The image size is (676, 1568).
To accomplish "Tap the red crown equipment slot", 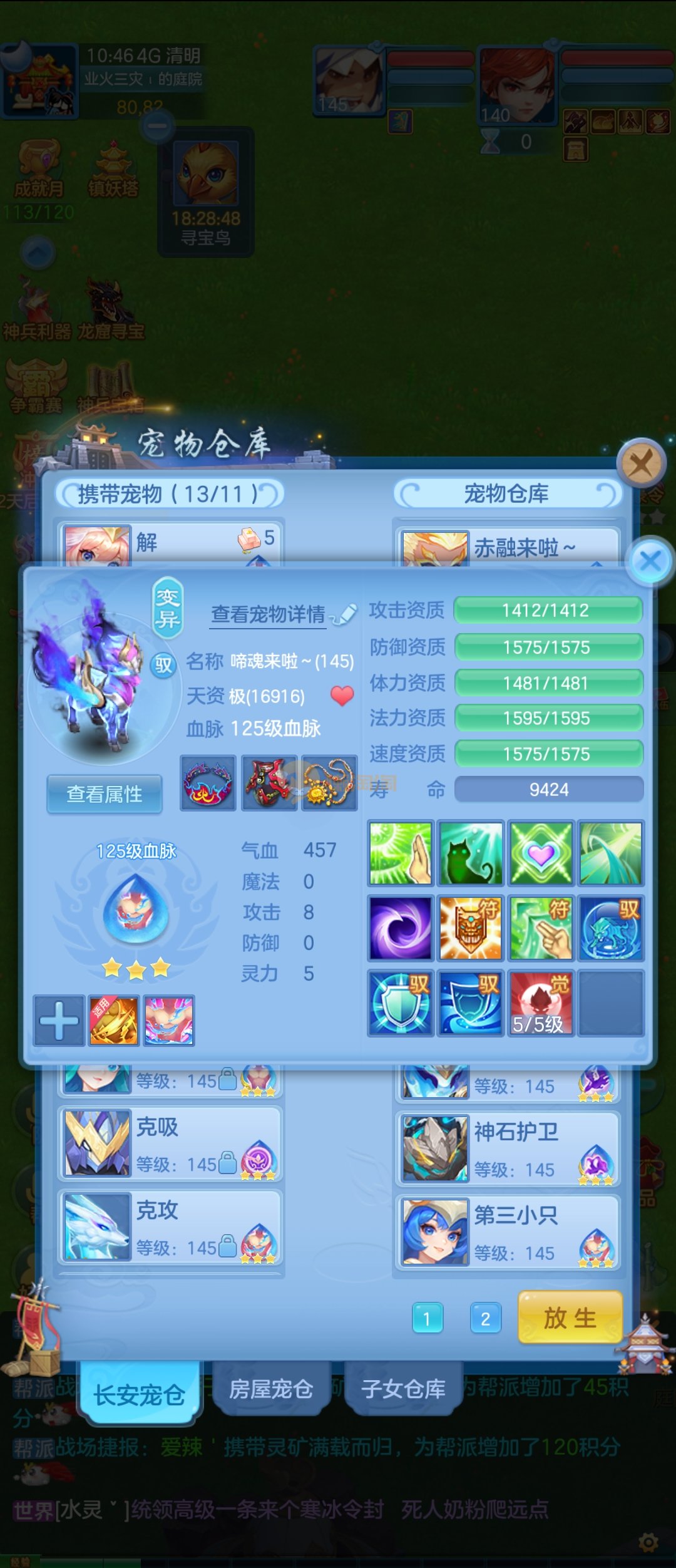I will click(x=208, y=783).
